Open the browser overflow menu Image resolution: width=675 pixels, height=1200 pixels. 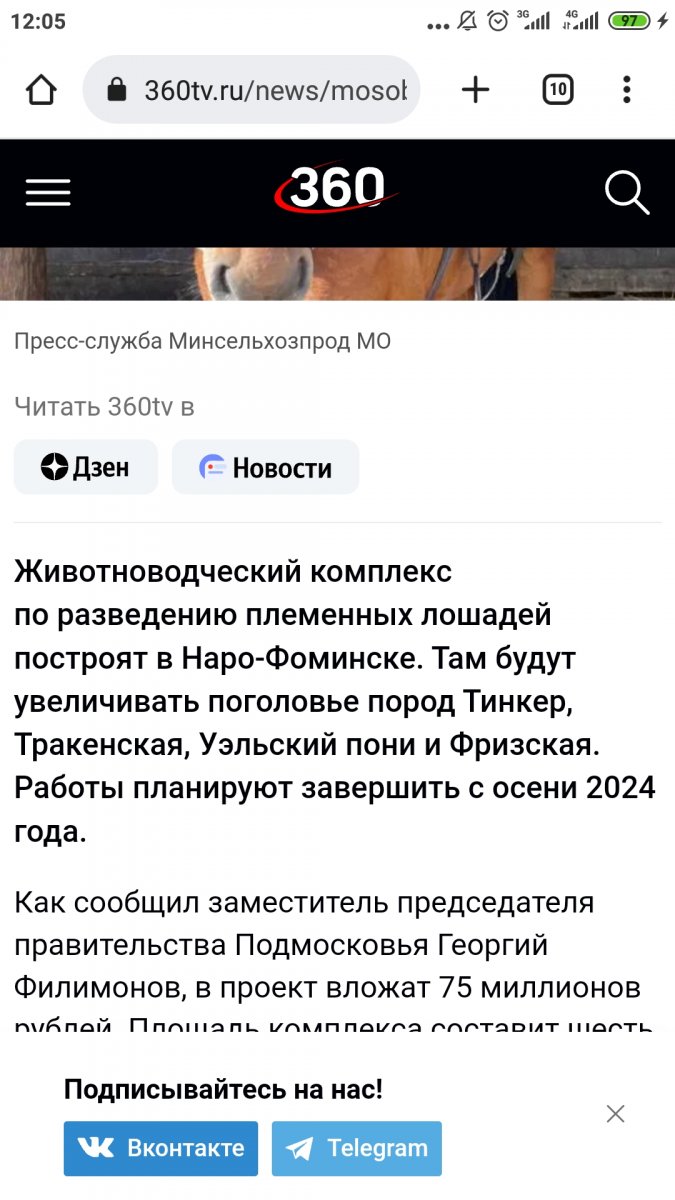coord(626,90)
